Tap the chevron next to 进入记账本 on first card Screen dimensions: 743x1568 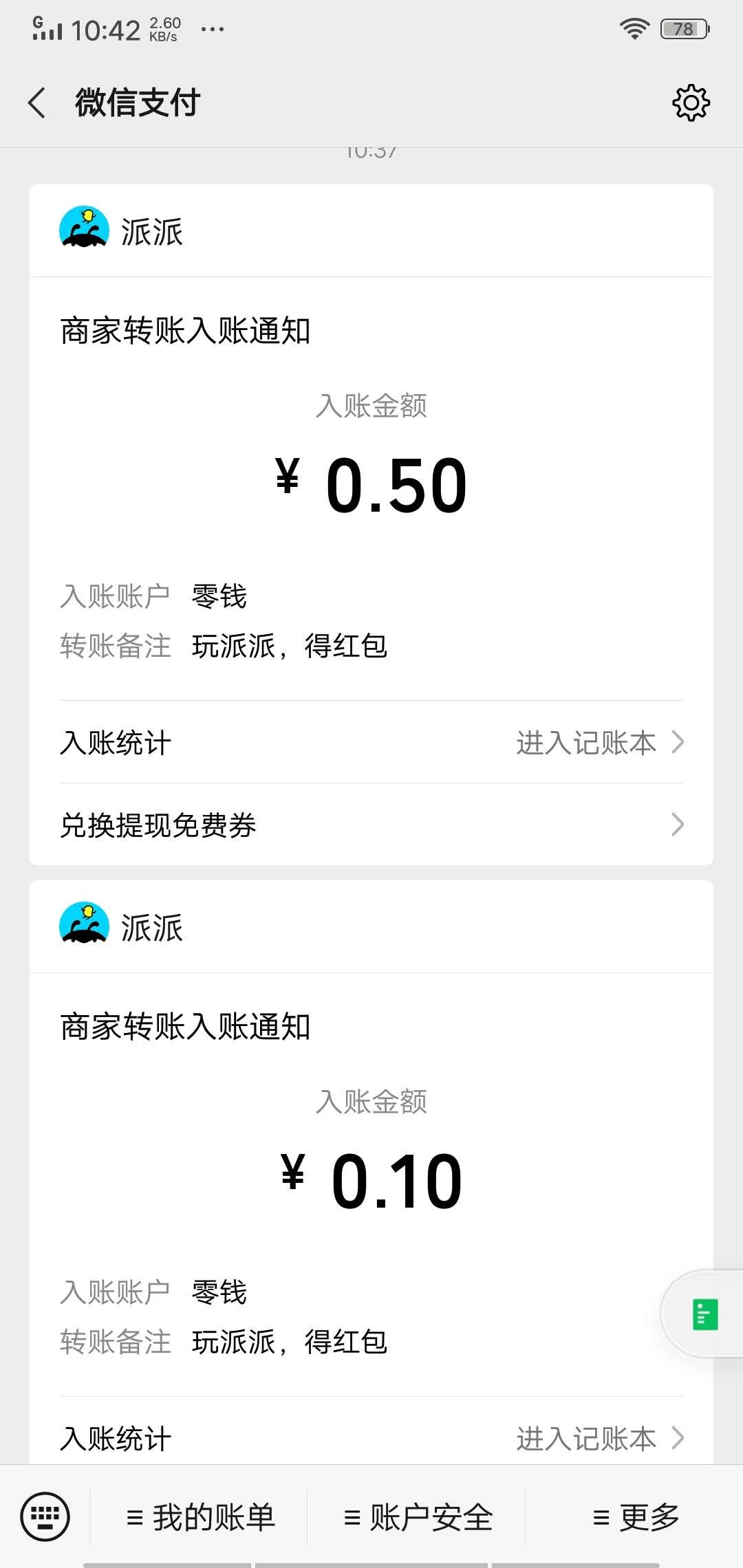coord(680,743)
